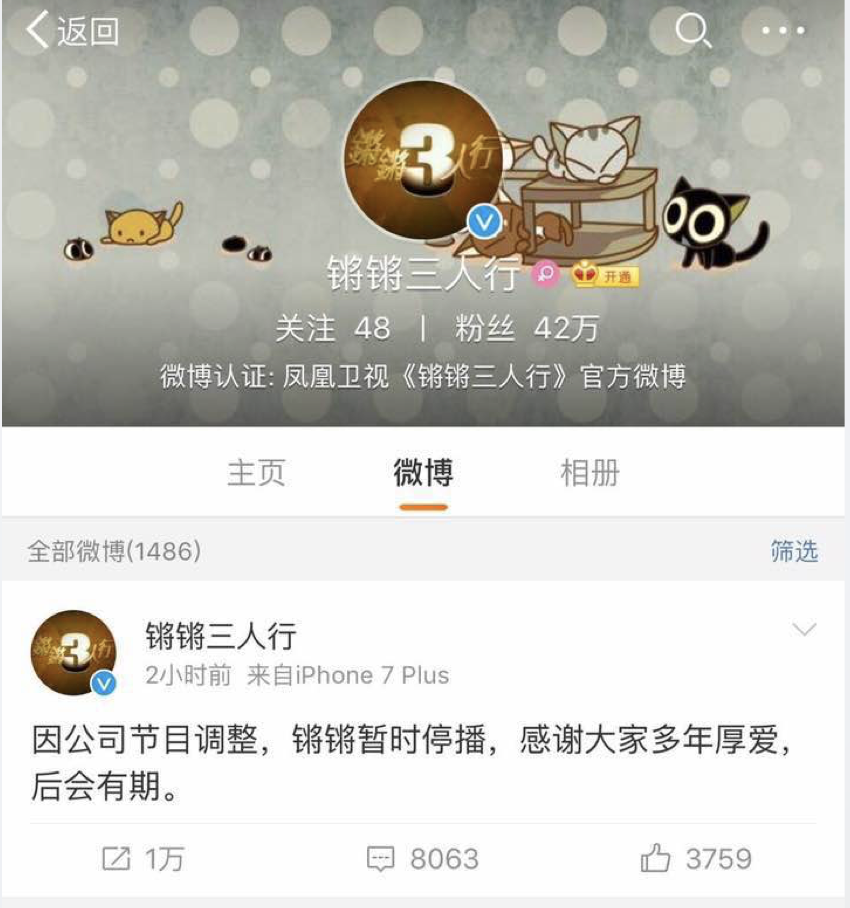This screenshot has width=850, height=908.
Task: Open search on the profile header
Action: [693, 32]
